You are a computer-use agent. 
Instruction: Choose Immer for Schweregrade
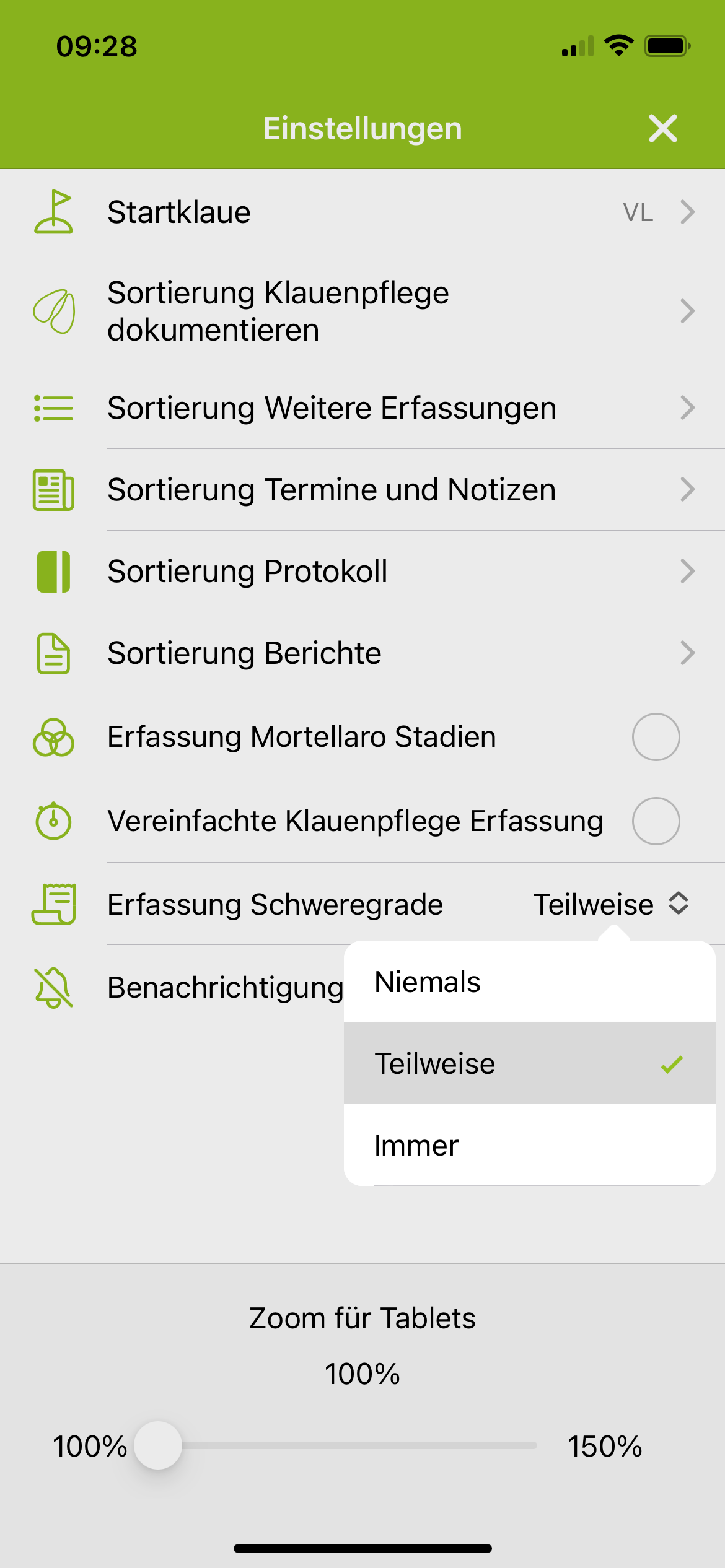pos(529,1146)
